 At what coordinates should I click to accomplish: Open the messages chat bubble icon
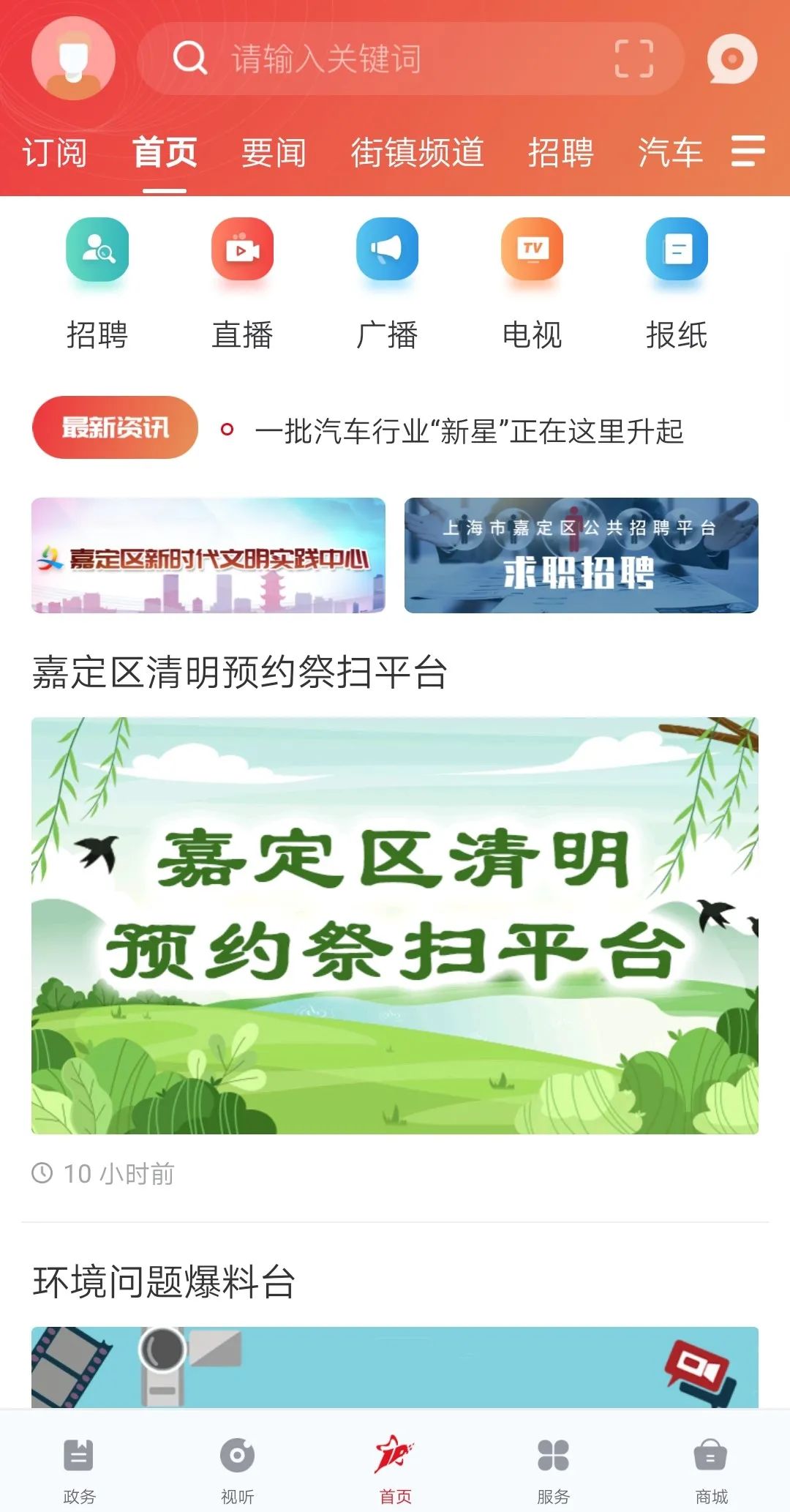pos(731,59)
